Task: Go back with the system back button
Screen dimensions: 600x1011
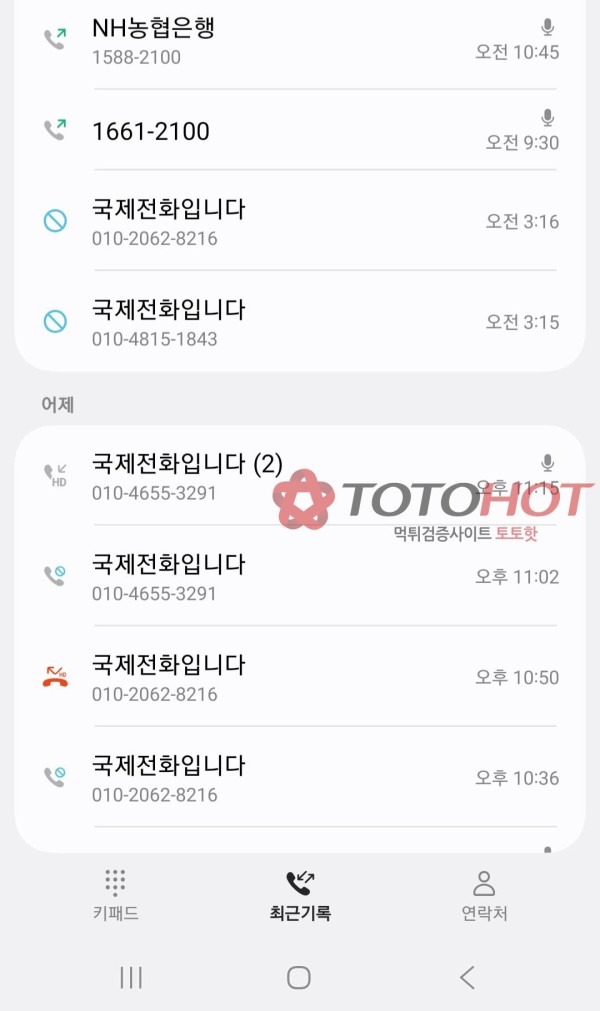Action: (467, 977)
